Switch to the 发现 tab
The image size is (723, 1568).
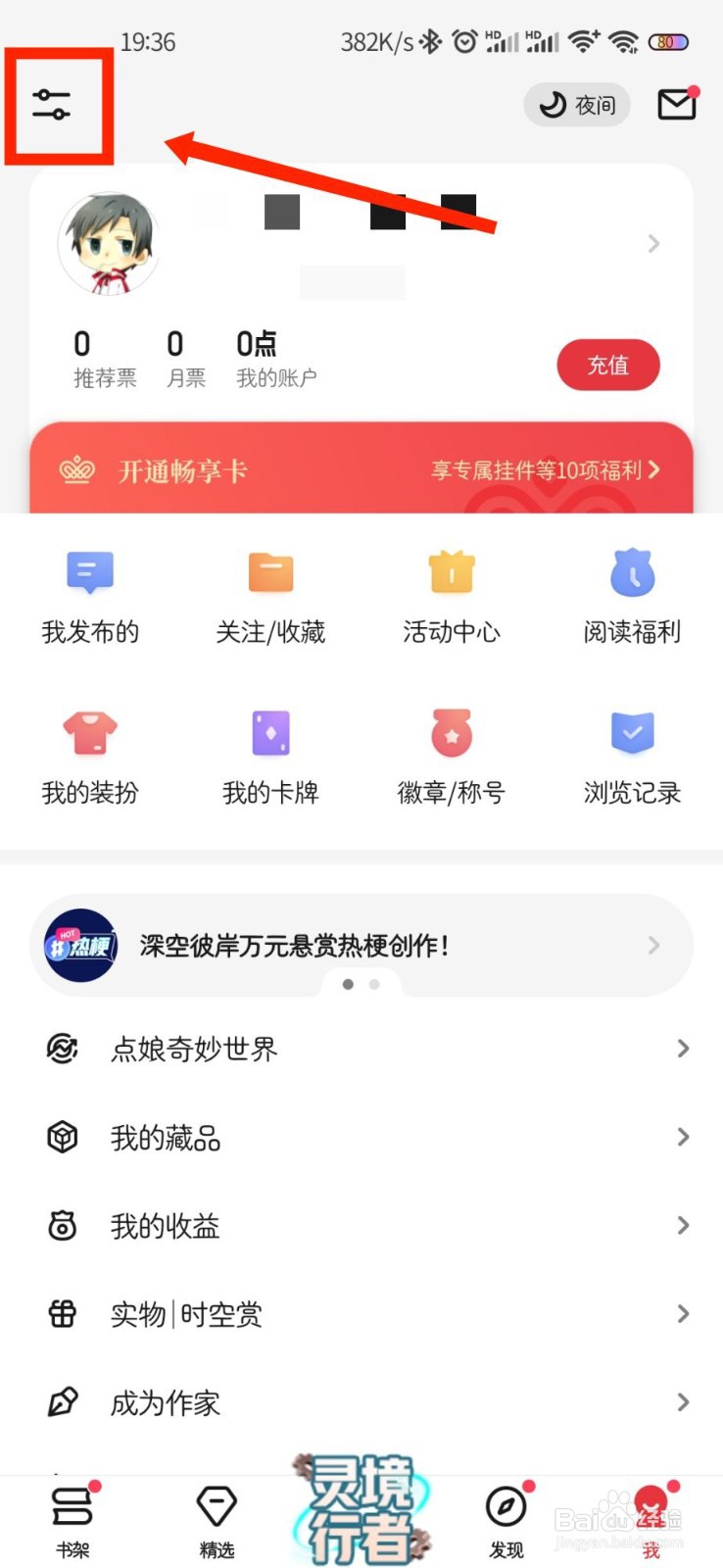[506, 1519]
